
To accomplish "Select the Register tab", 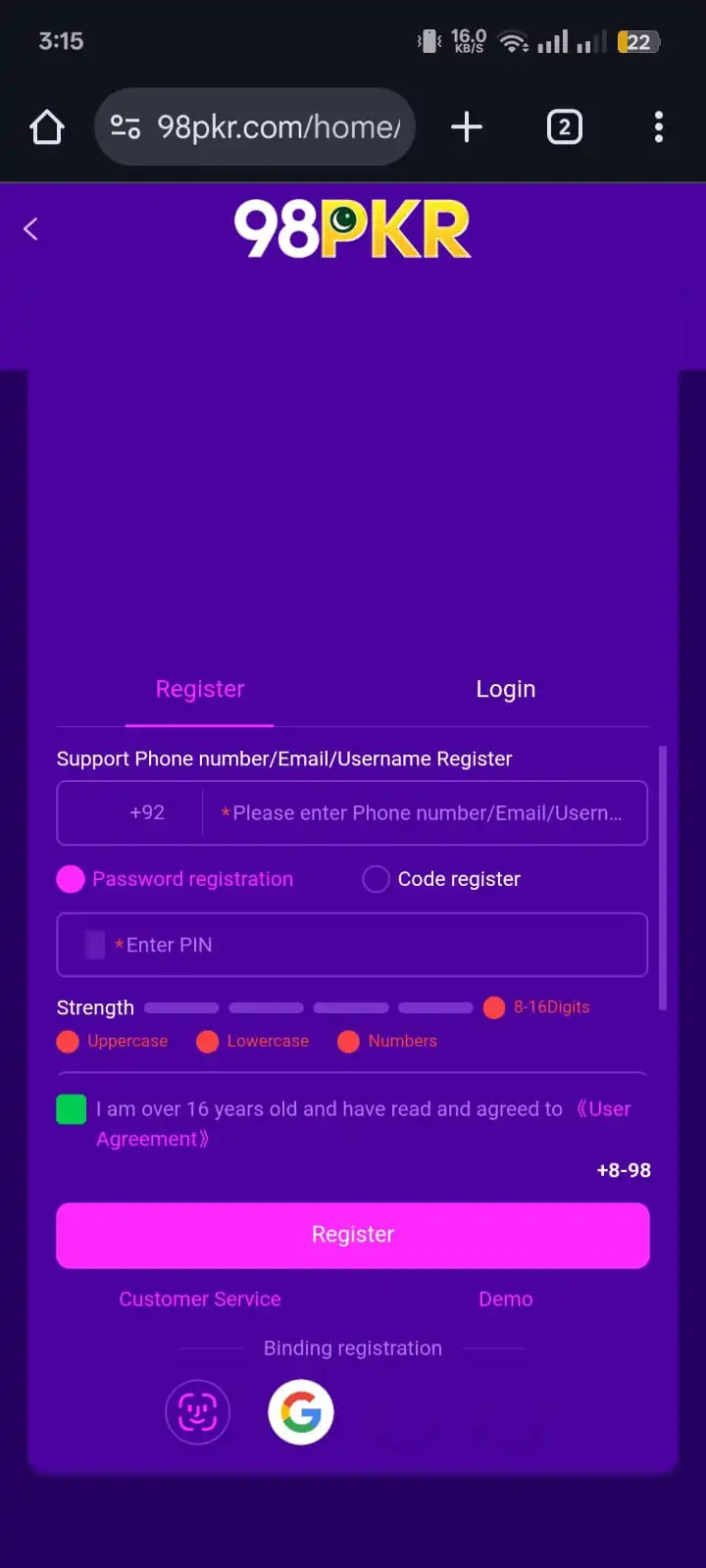I will (x=200, y=689).
